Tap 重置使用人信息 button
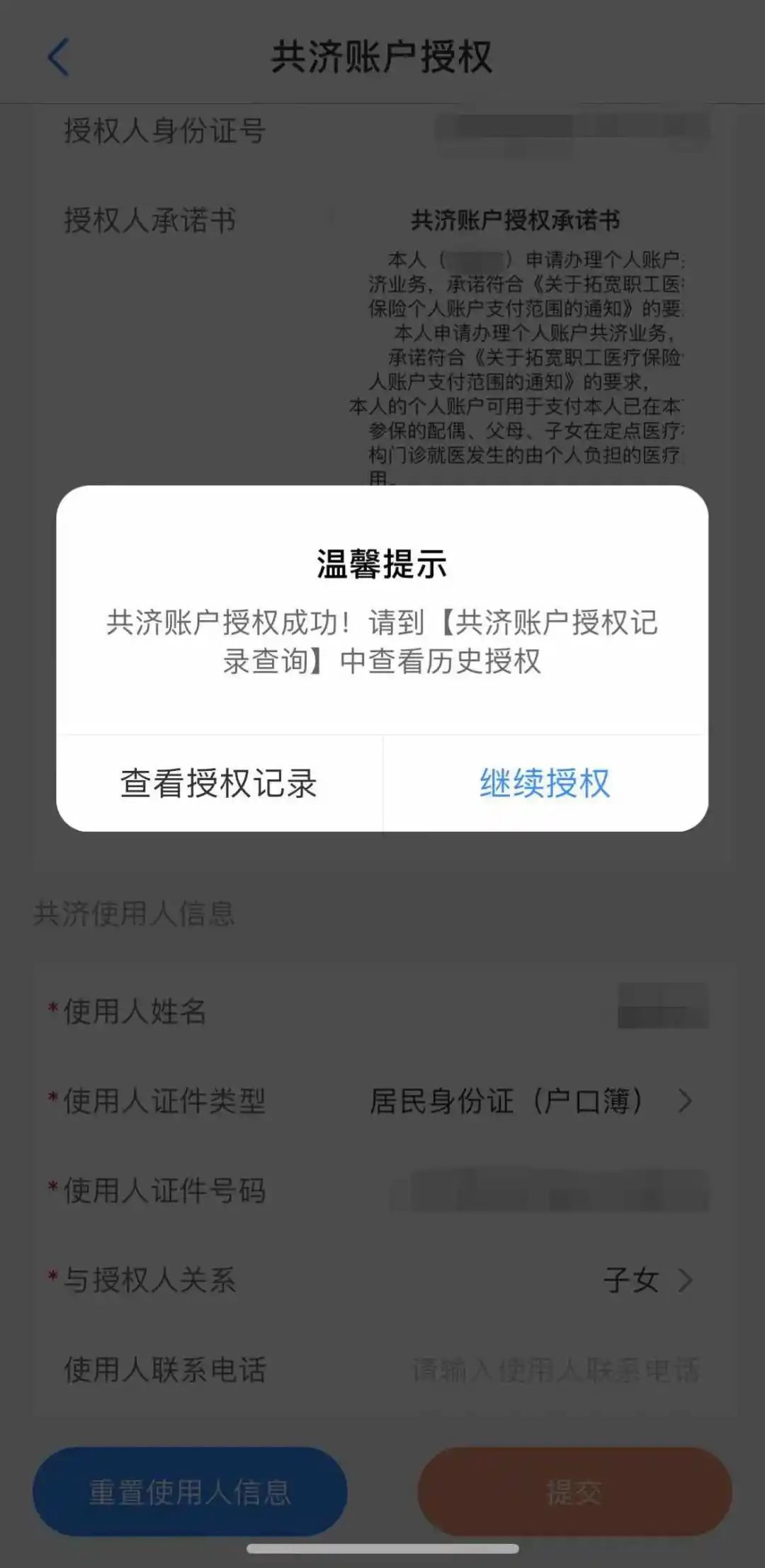 [x=190, y=1492]
